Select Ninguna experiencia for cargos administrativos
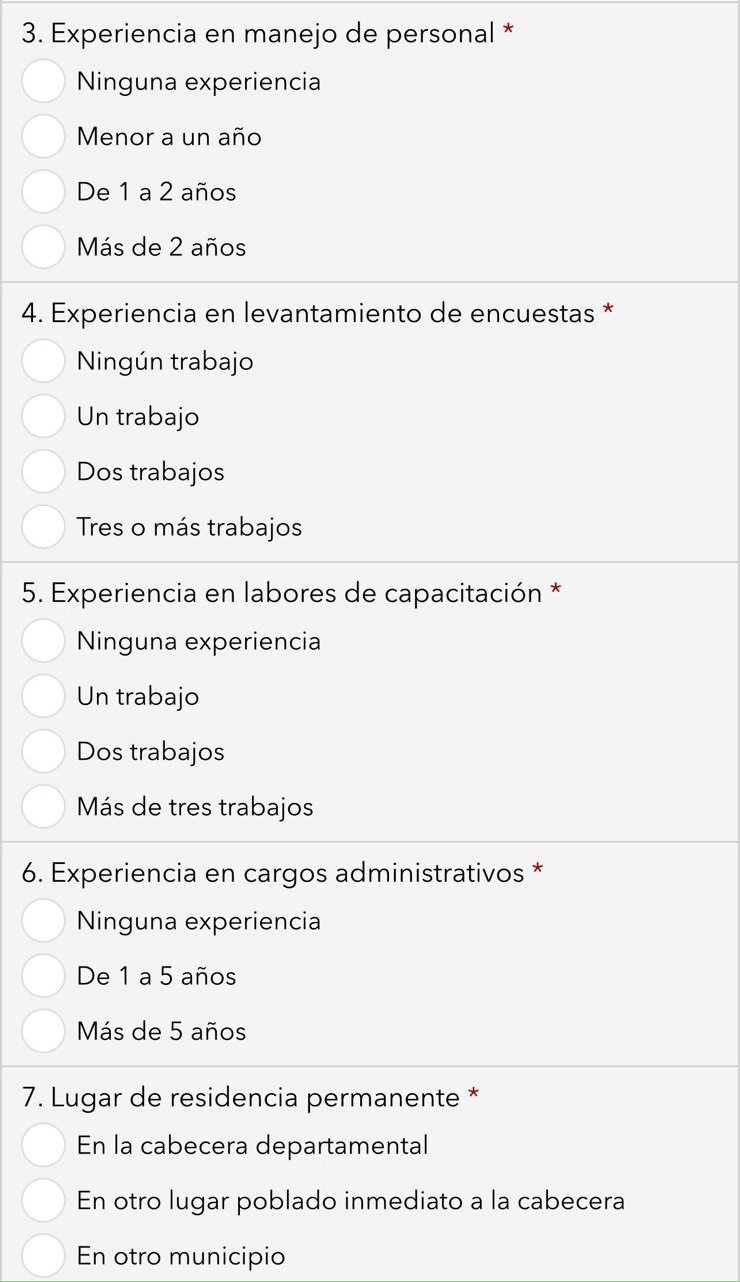This screenshot has width=740, height=1282. point(43,922)
